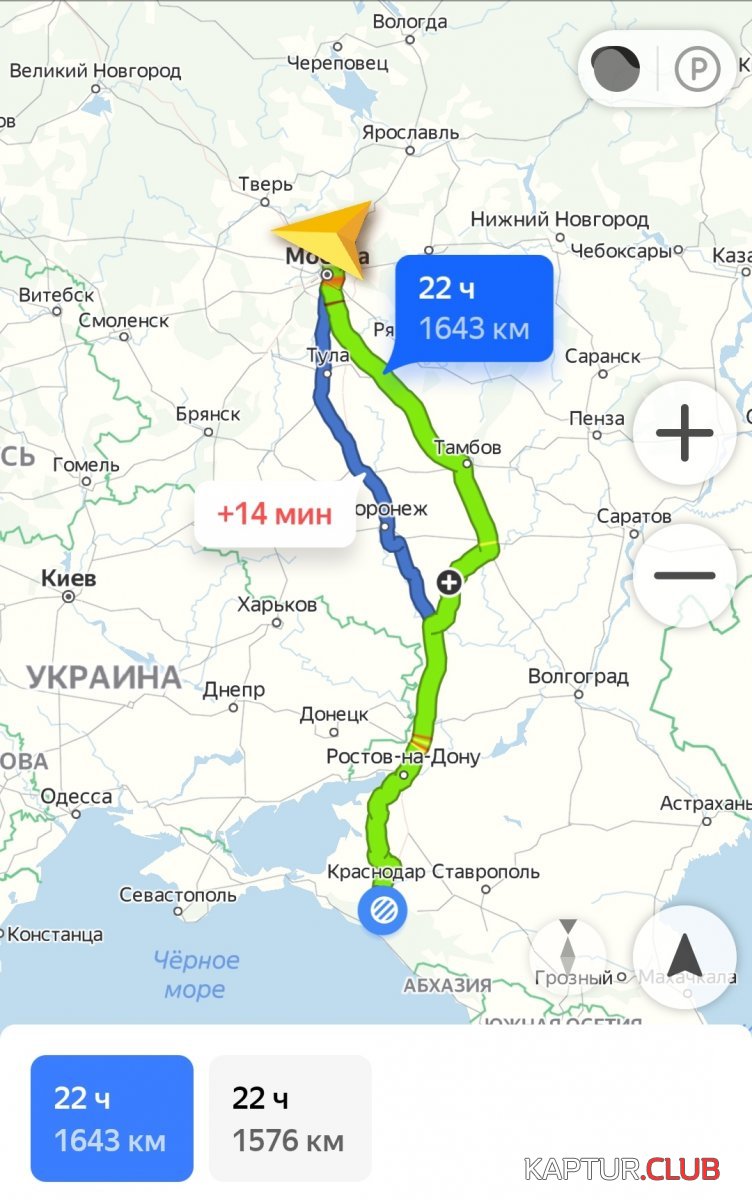Toggle the traffic layer indicator
The image size is (752, 1200).
[x=615, y=70]
